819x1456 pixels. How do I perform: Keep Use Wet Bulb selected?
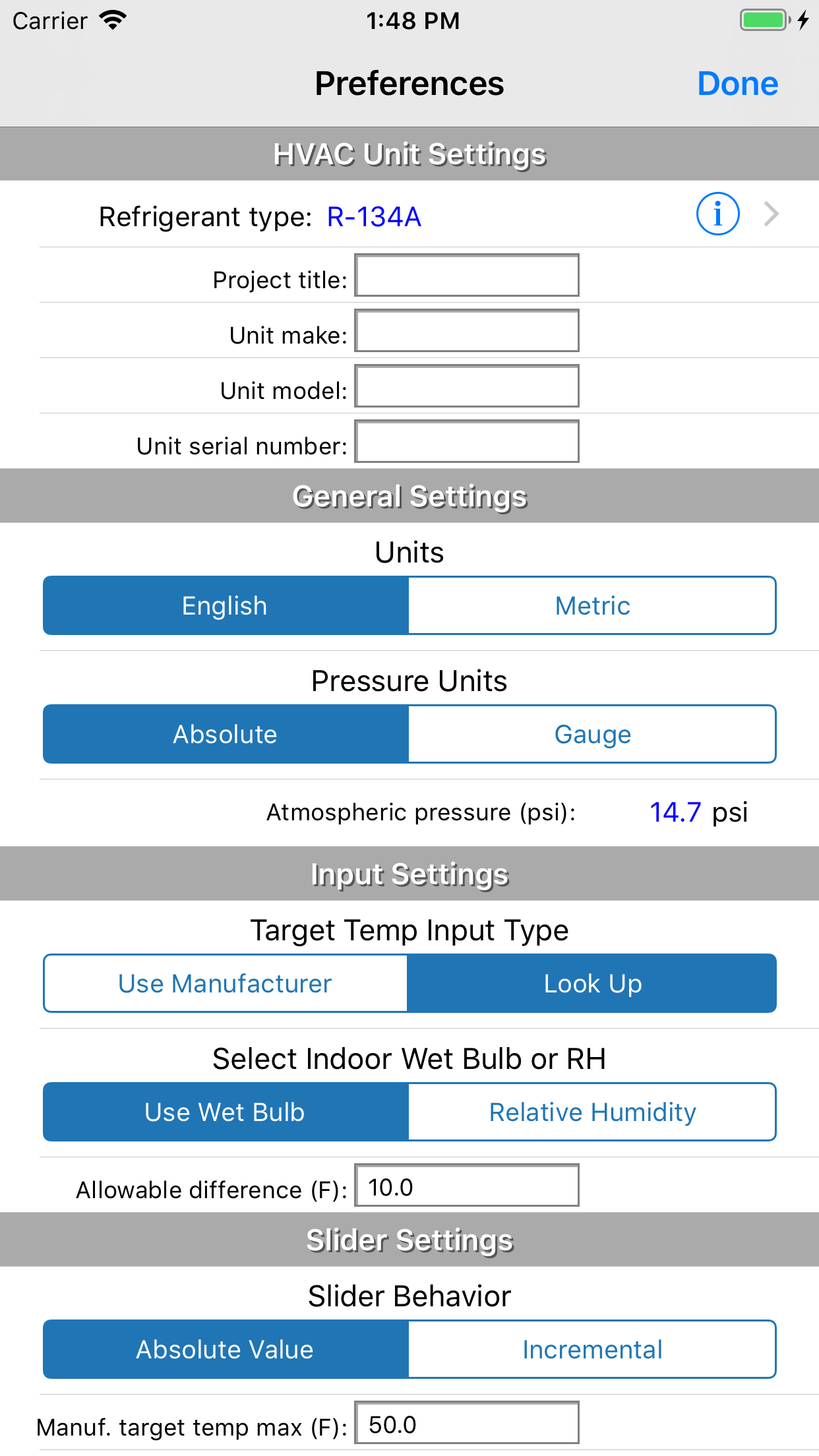[x=224, y=1112]
